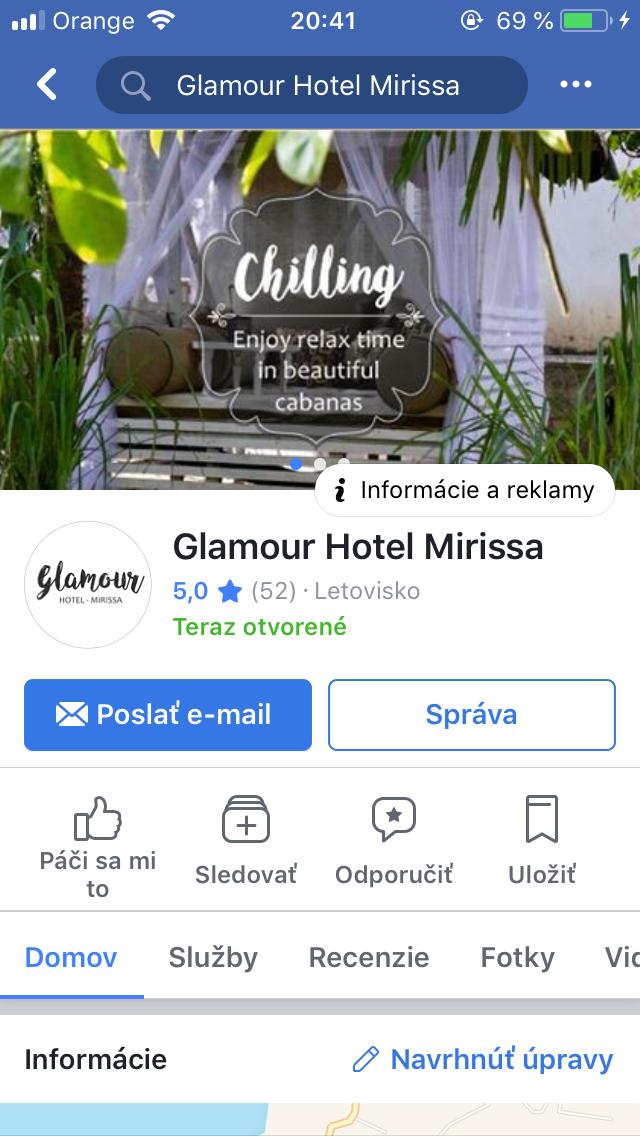Recommend the hotel via Odporučiť
640x1136 pixels.
click(x=393, y=842)
